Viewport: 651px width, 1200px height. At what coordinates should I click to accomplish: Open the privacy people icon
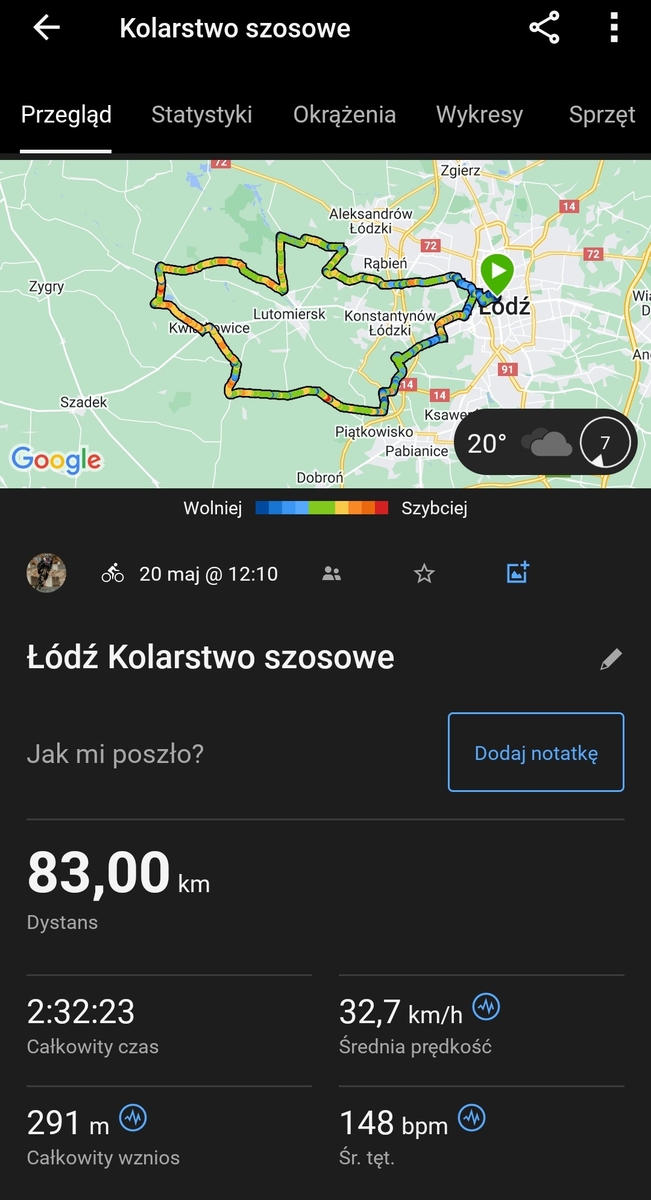(332, 574)
